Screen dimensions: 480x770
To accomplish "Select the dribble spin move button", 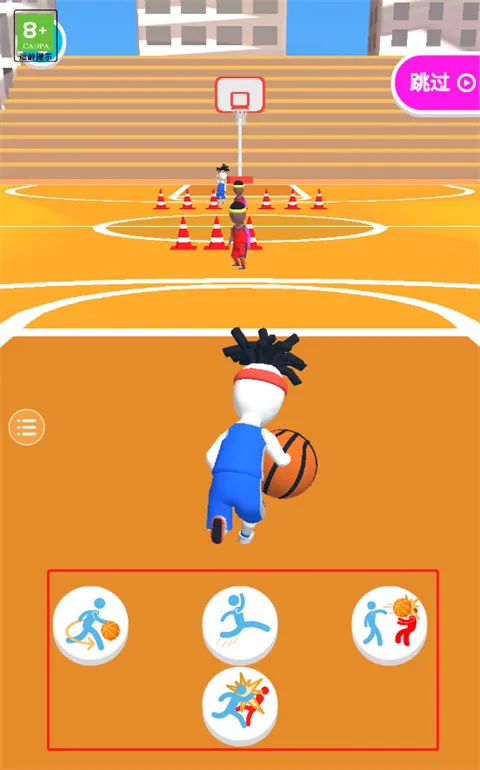I will click(x=91, y=623).
